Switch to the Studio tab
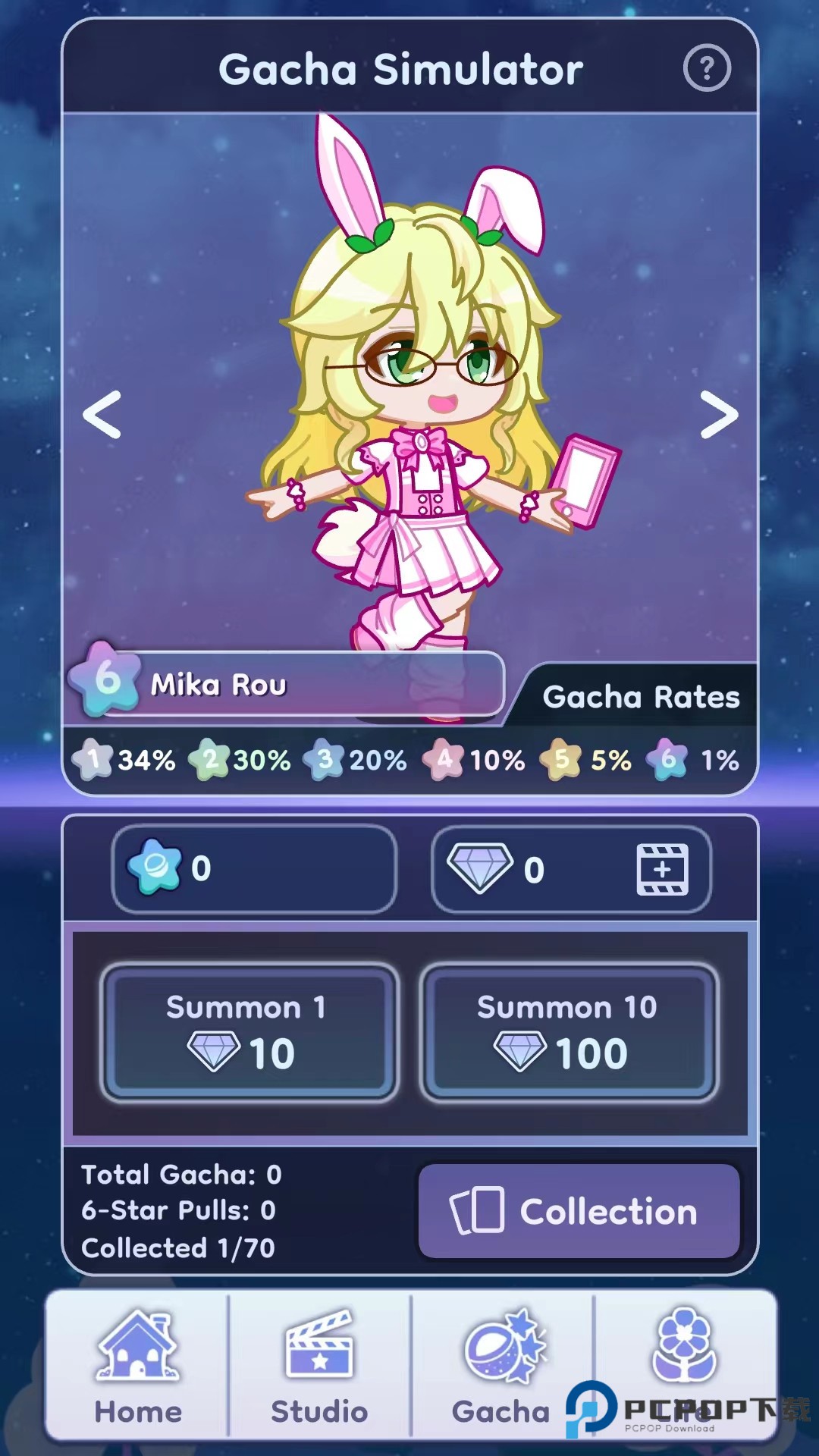 click(319, 1367)
